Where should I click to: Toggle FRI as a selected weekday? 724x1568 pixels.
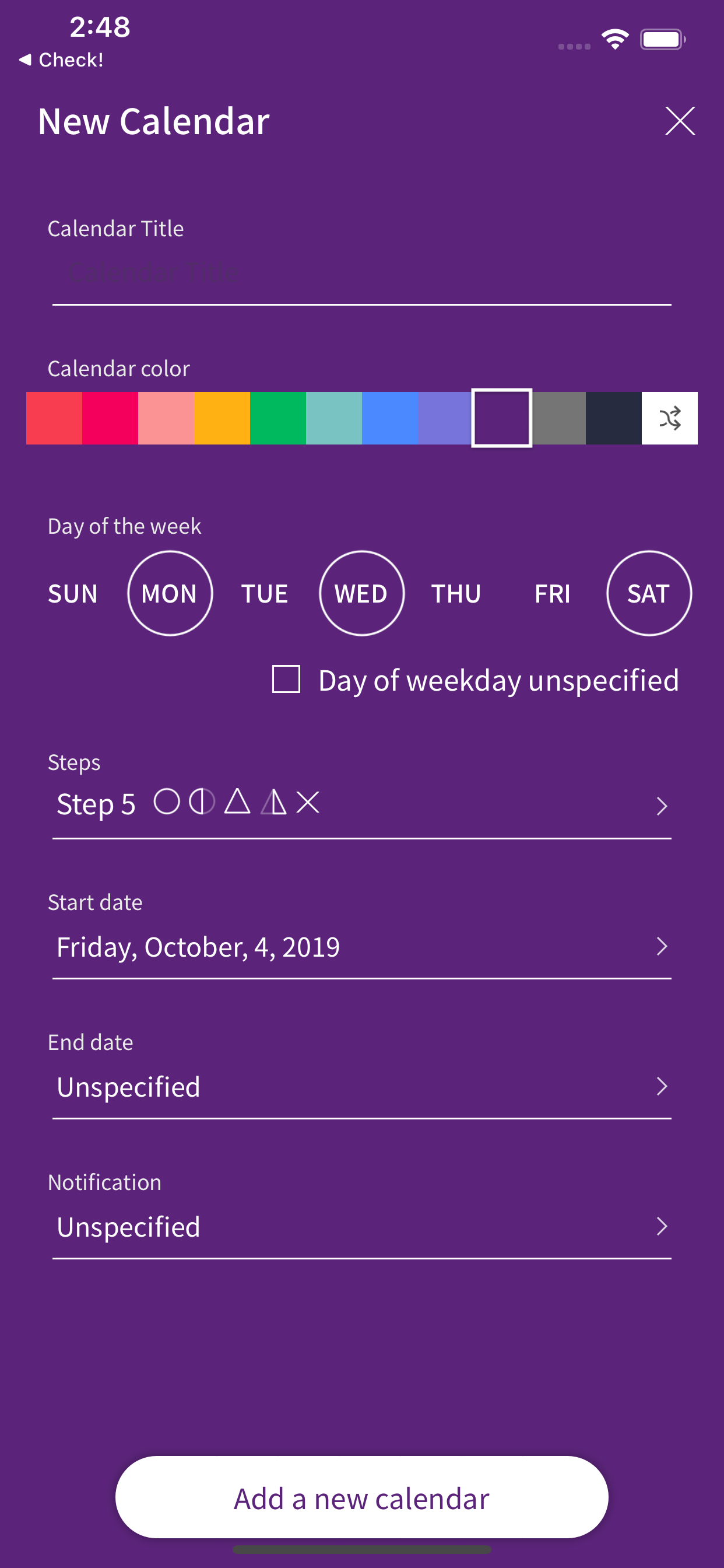point(553,593)
